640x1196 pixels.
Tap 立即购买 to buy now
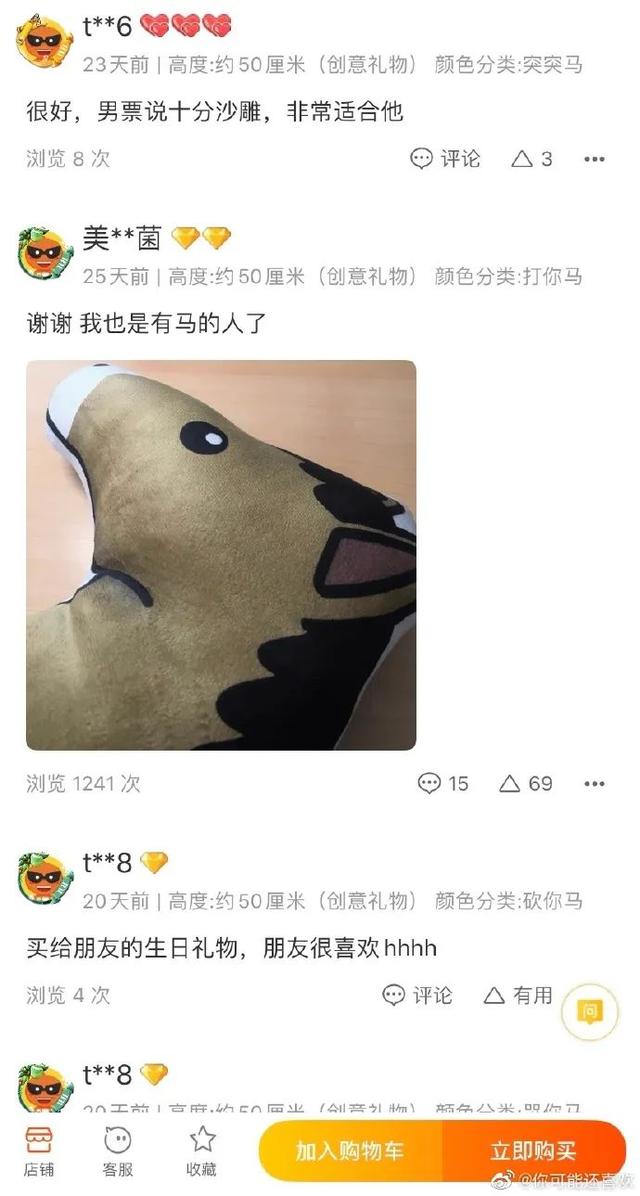533,1151
